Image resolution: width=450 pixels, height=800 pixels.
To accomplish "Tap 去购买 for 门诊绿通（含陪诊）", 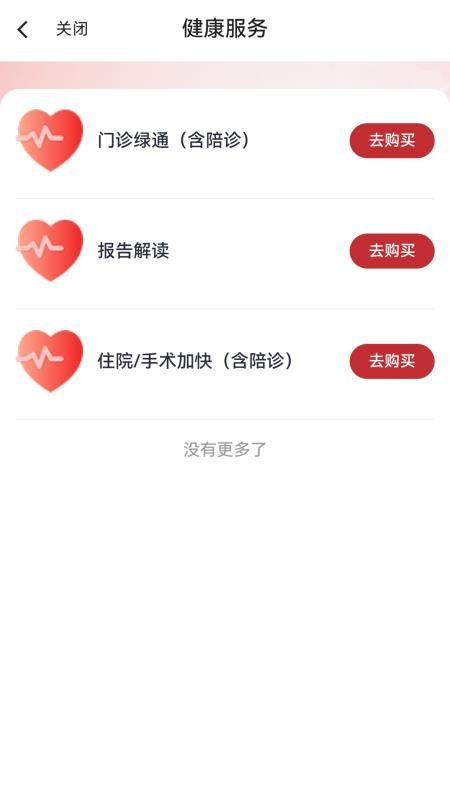I will click(392, 140).
